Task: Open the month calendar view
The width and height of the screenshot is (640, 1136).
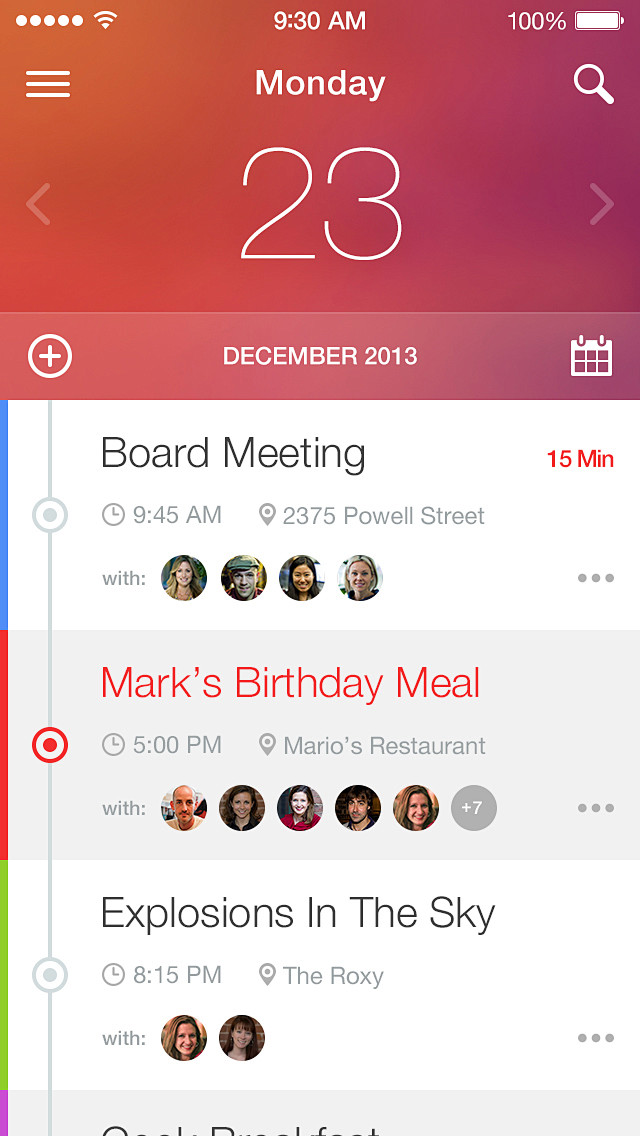Action: [591, 356]
